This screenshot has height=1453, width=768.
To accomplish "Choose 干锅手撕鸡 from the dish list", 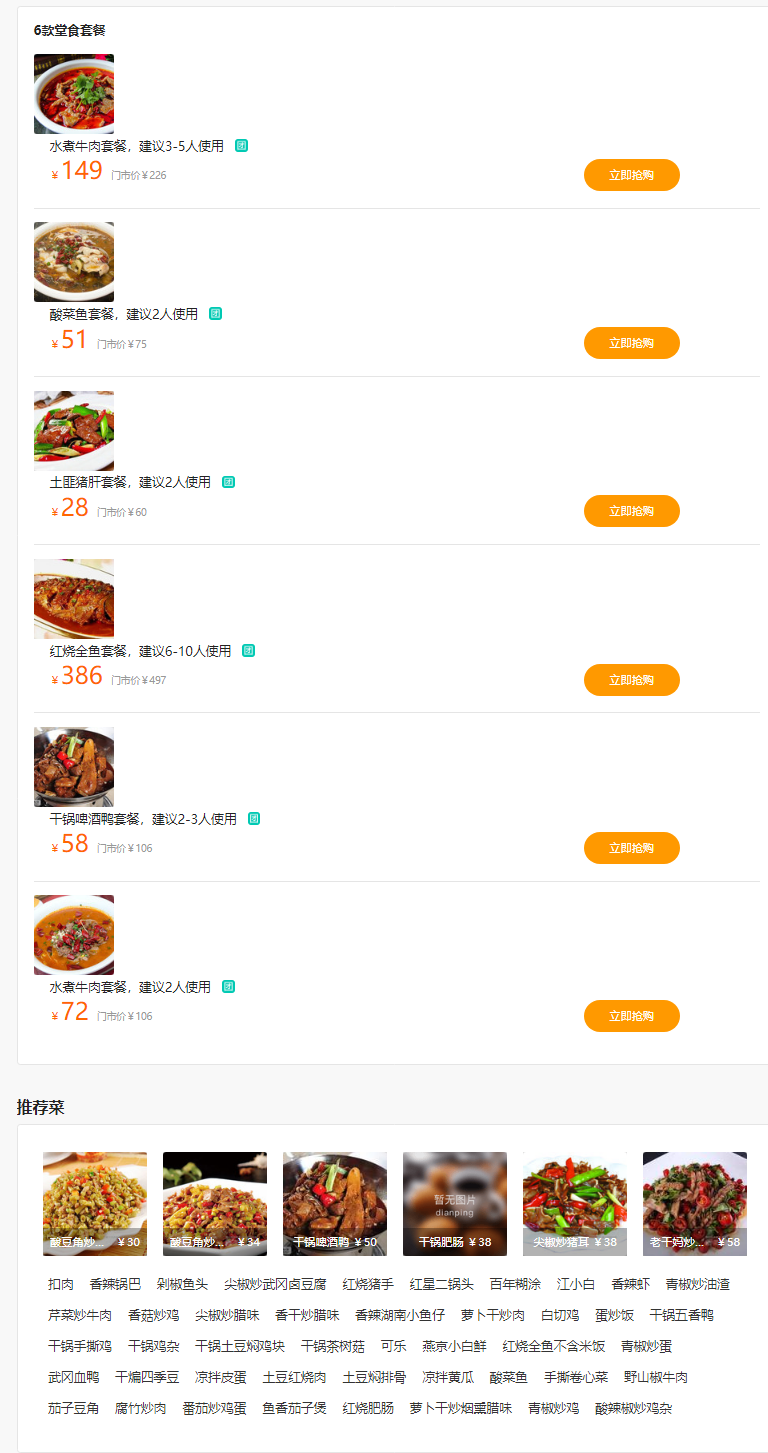I will (x=80, y=1346).
